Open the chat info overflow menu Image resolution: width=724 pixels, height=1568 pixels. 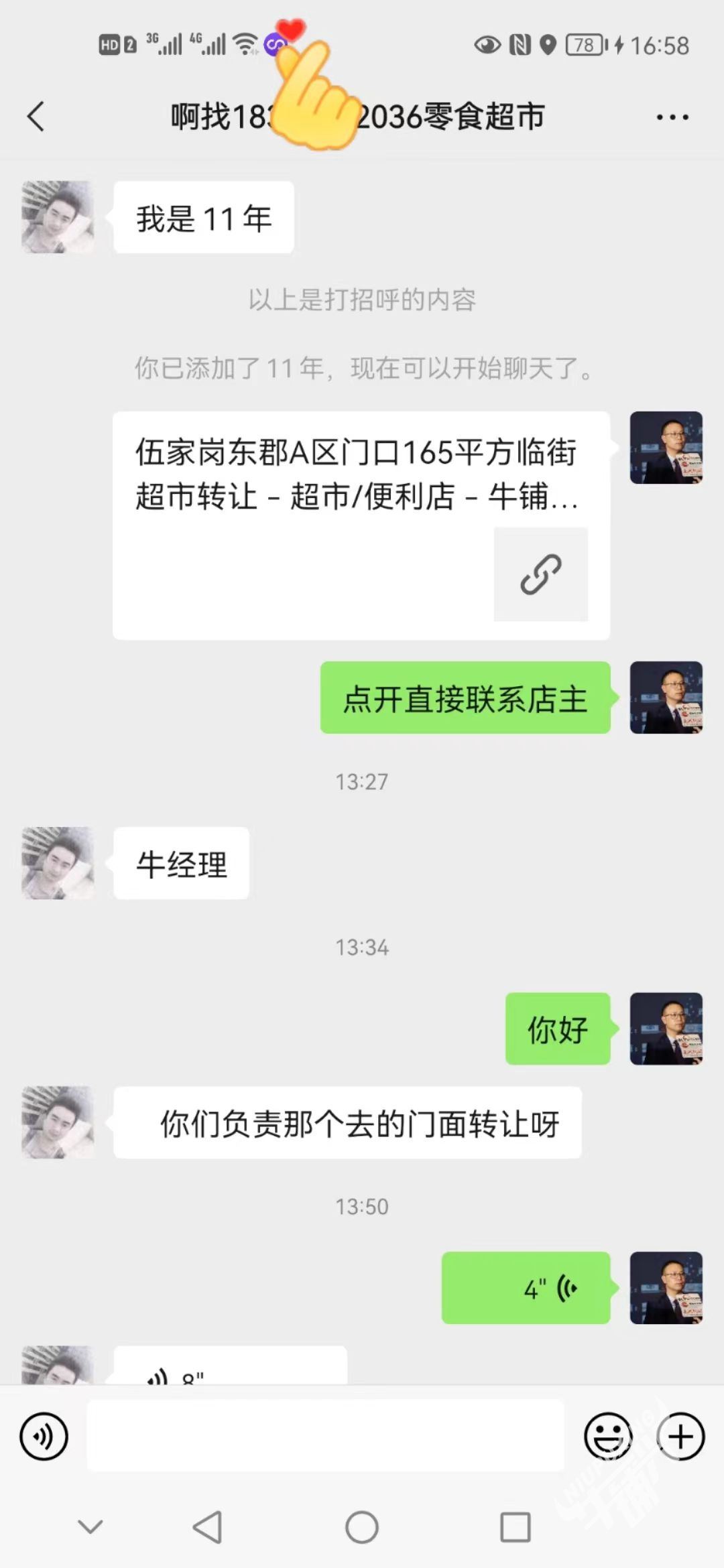tap(672, 117)
